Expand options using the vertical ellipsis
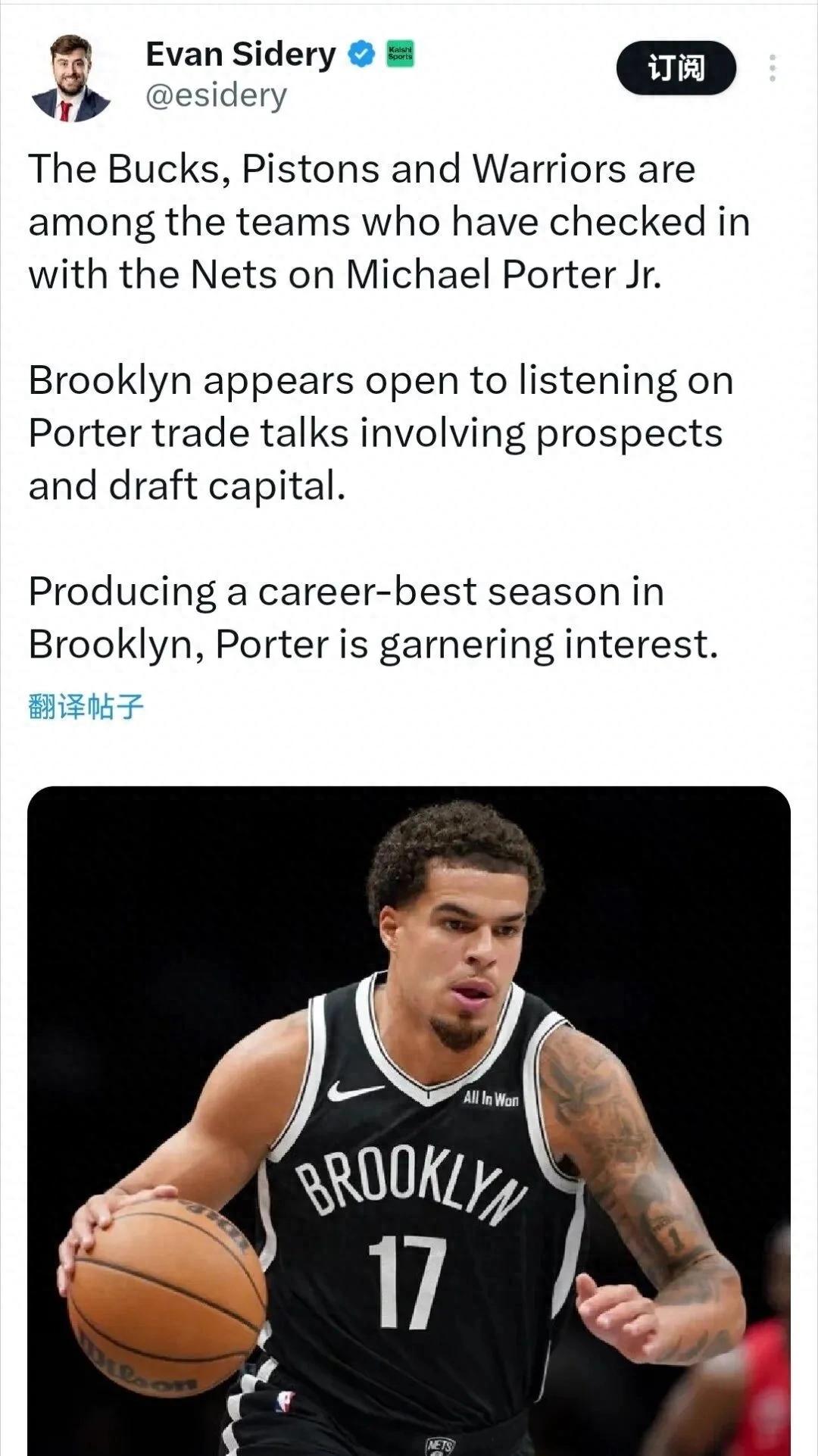Image resolution: width=818 pixels, height=1456 pixels. coord(773,68)
